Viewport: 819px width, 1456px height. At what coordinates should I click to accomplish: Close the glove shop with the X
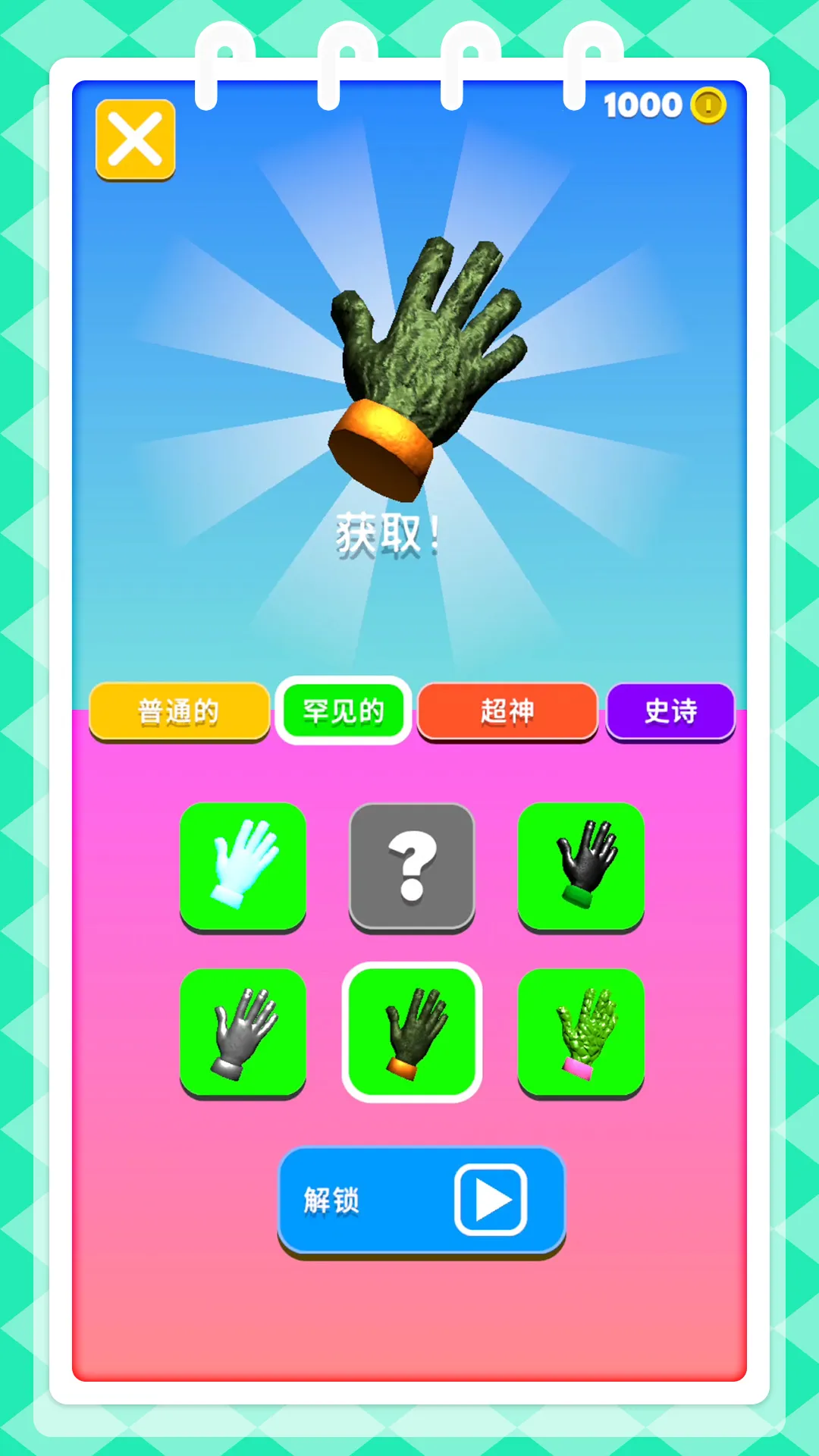point(136,140)
